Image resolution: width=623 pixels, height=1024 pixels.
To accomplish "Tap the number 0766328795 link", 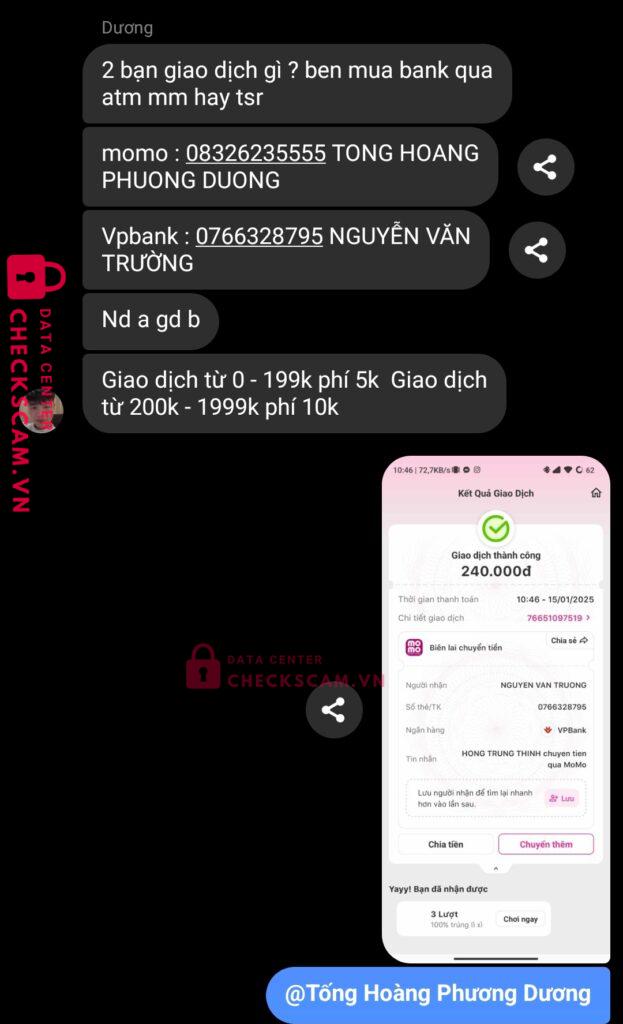I will (x=259, y=236).
